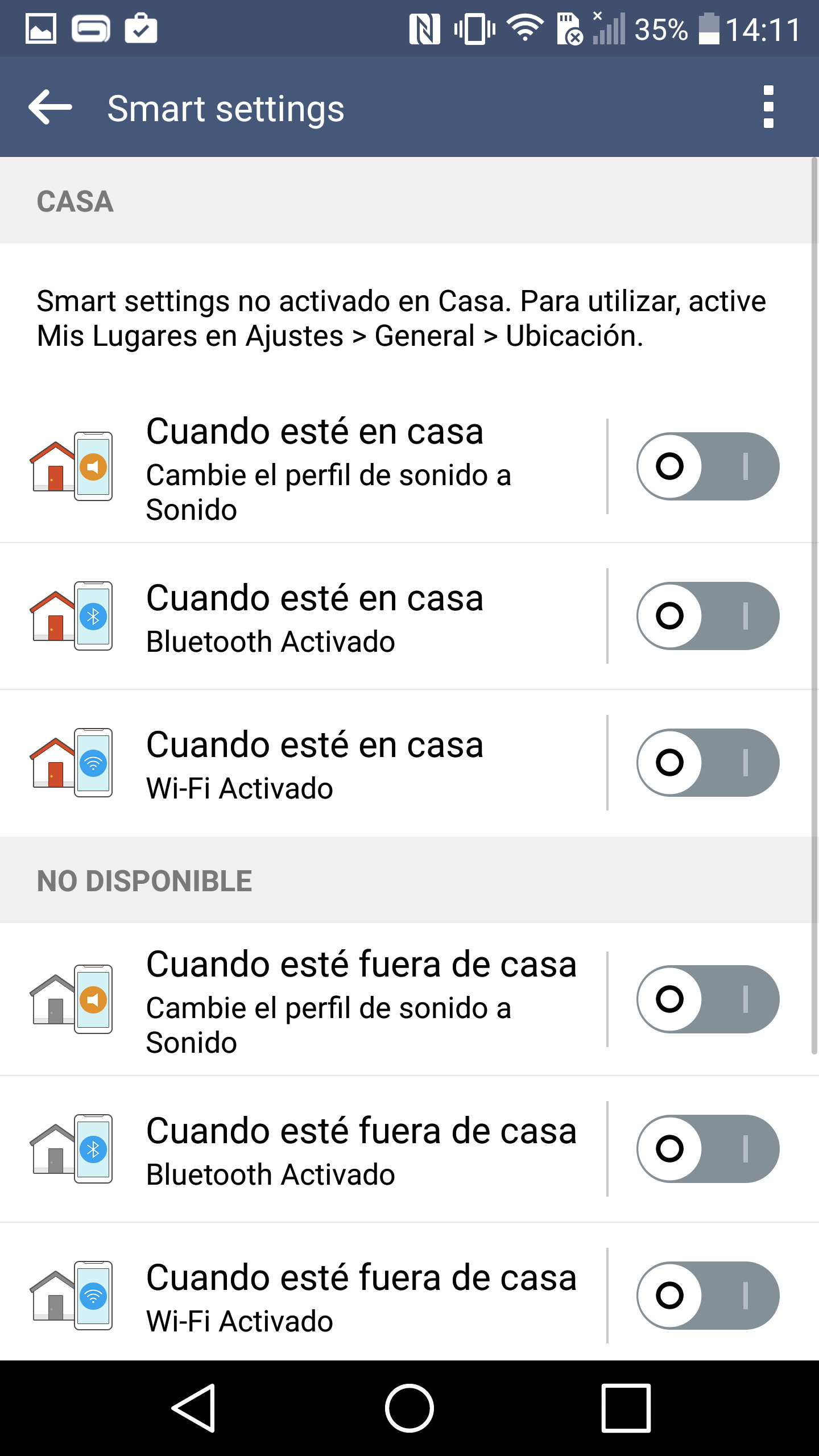Switch on the fuera de casa Wi-Fi toggle
The width and height of the screenshot is (819, 1456).
pos(708,1296)
